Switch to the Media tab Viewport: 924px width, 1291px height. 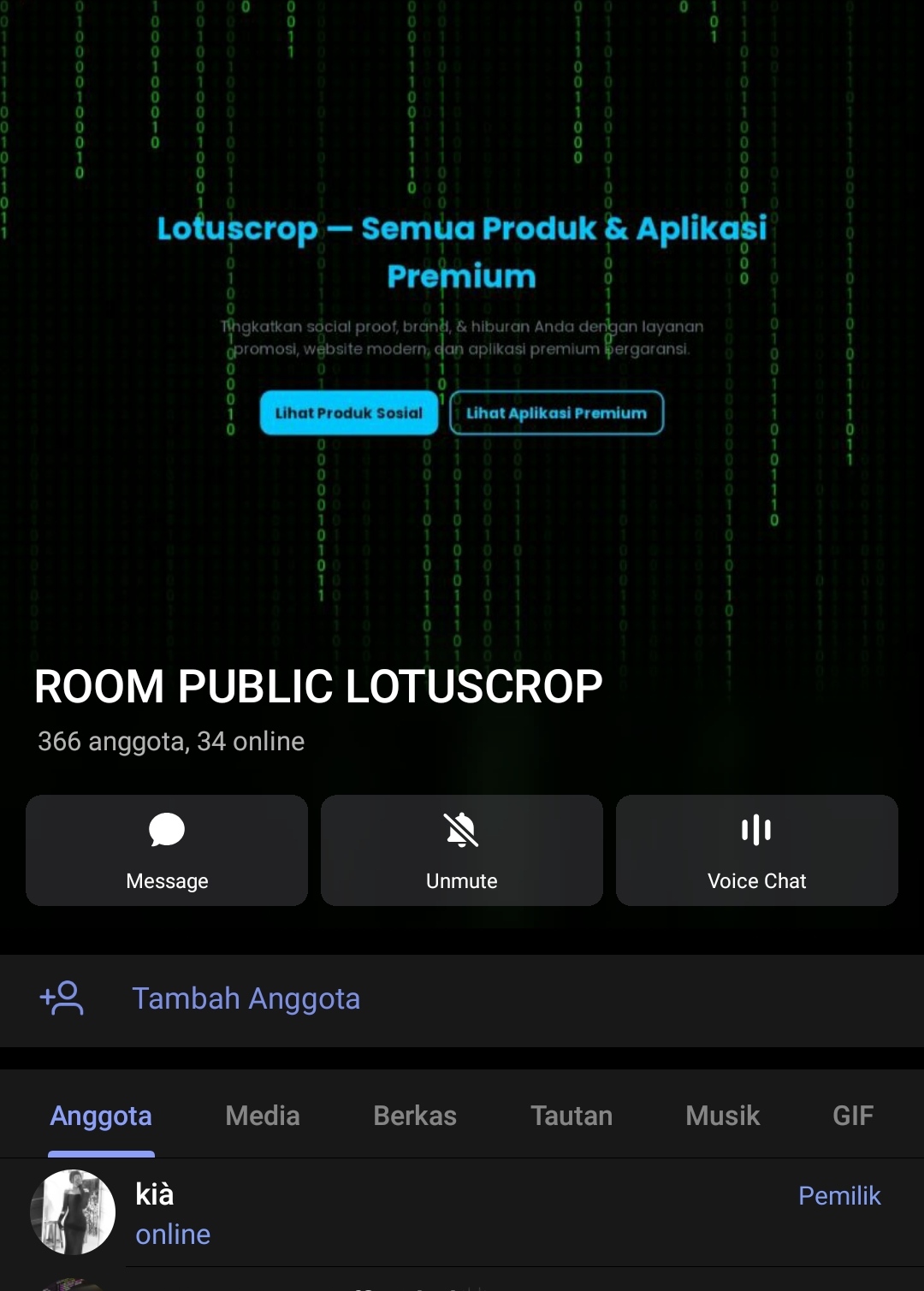[262, 1116]
